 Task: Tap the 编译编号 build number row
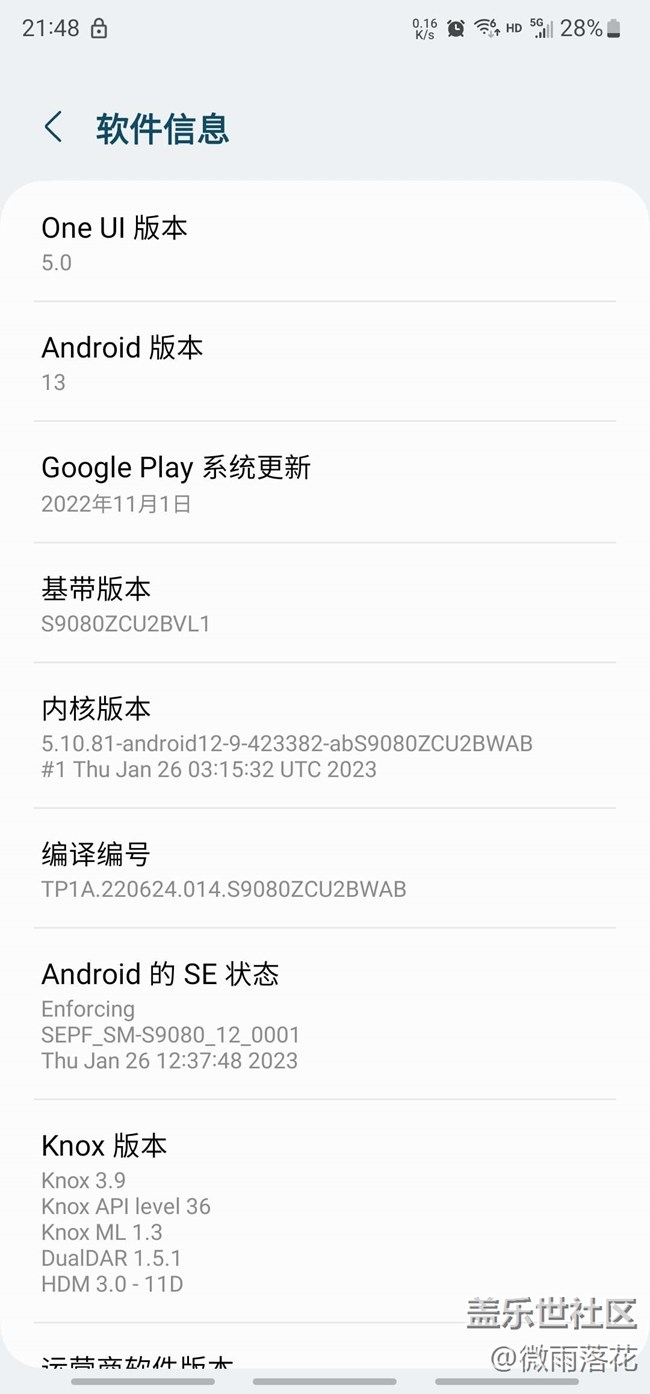click(324, 869)
